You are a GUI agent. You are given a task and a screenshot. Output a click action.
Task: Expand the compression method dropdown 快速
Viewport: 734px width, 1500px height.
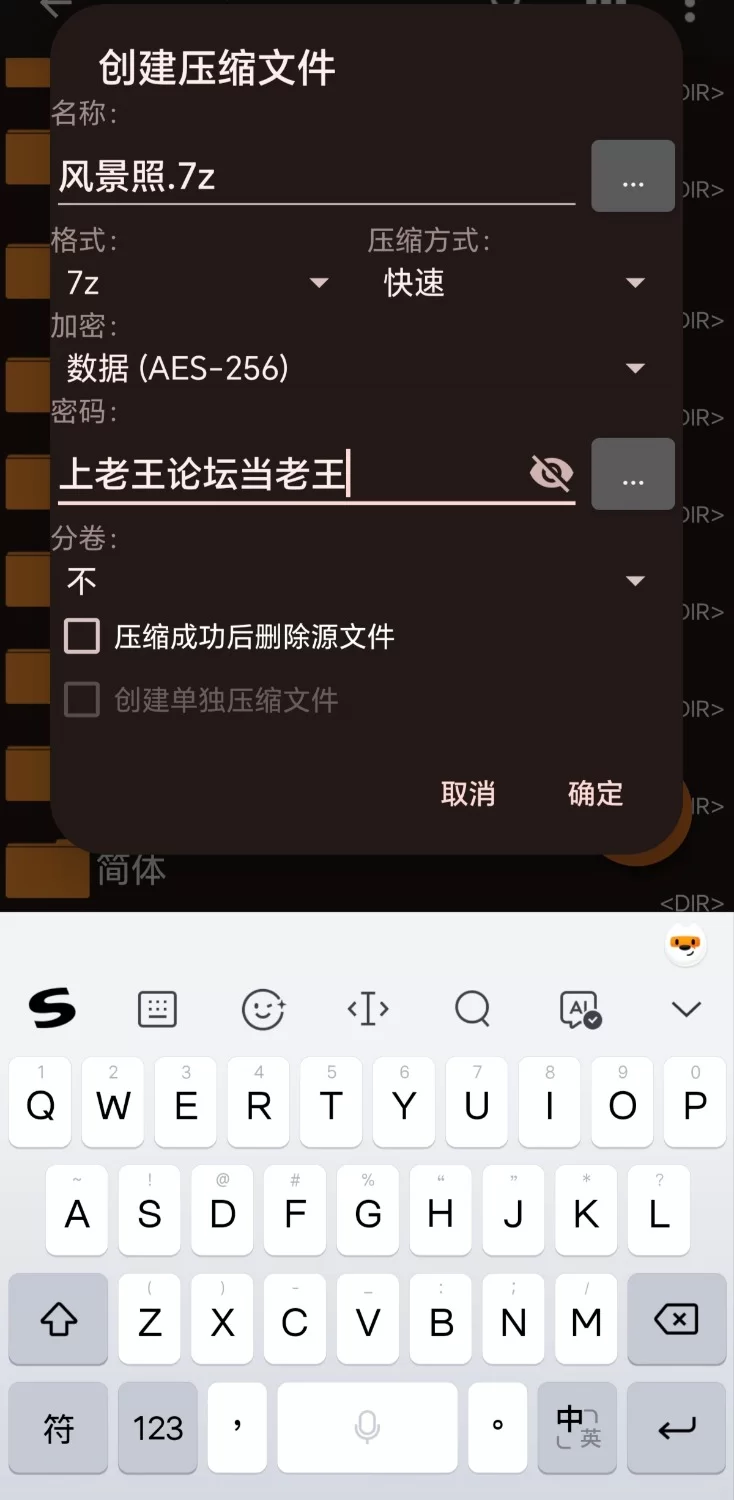pos(513,283)
